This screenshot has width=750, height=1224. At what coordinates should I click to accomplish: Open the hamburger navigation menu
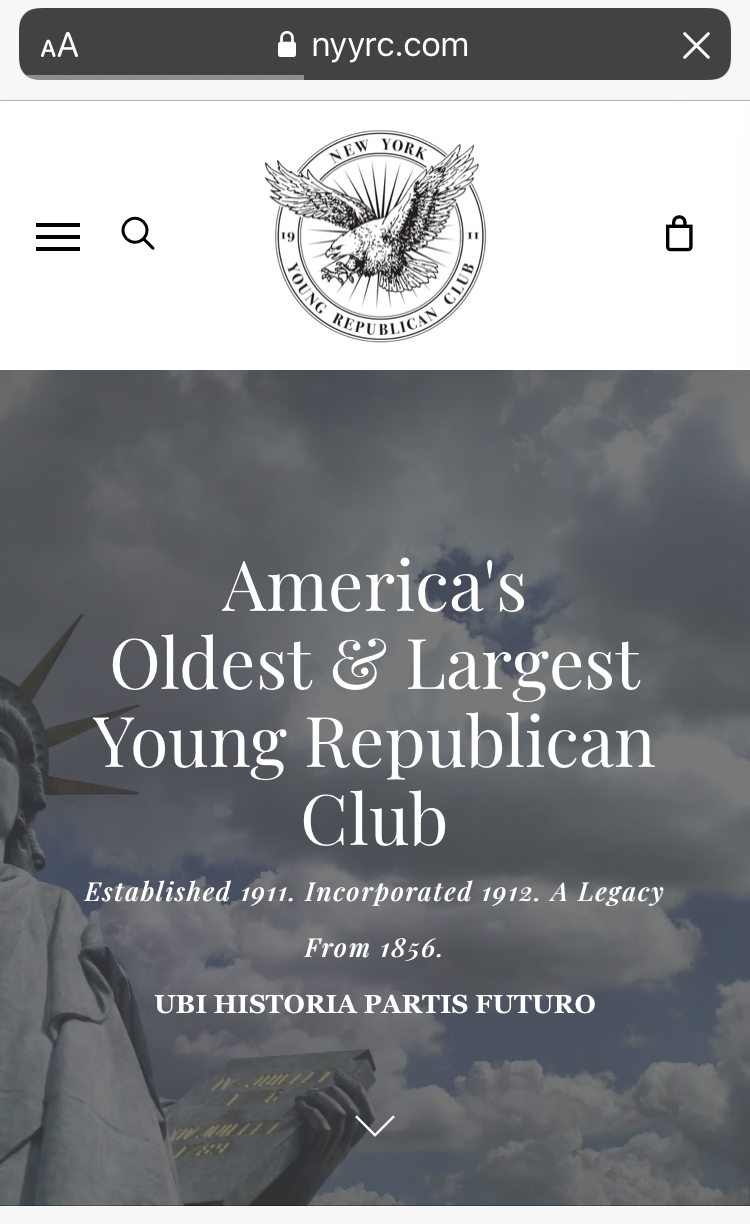coord(58,237)
